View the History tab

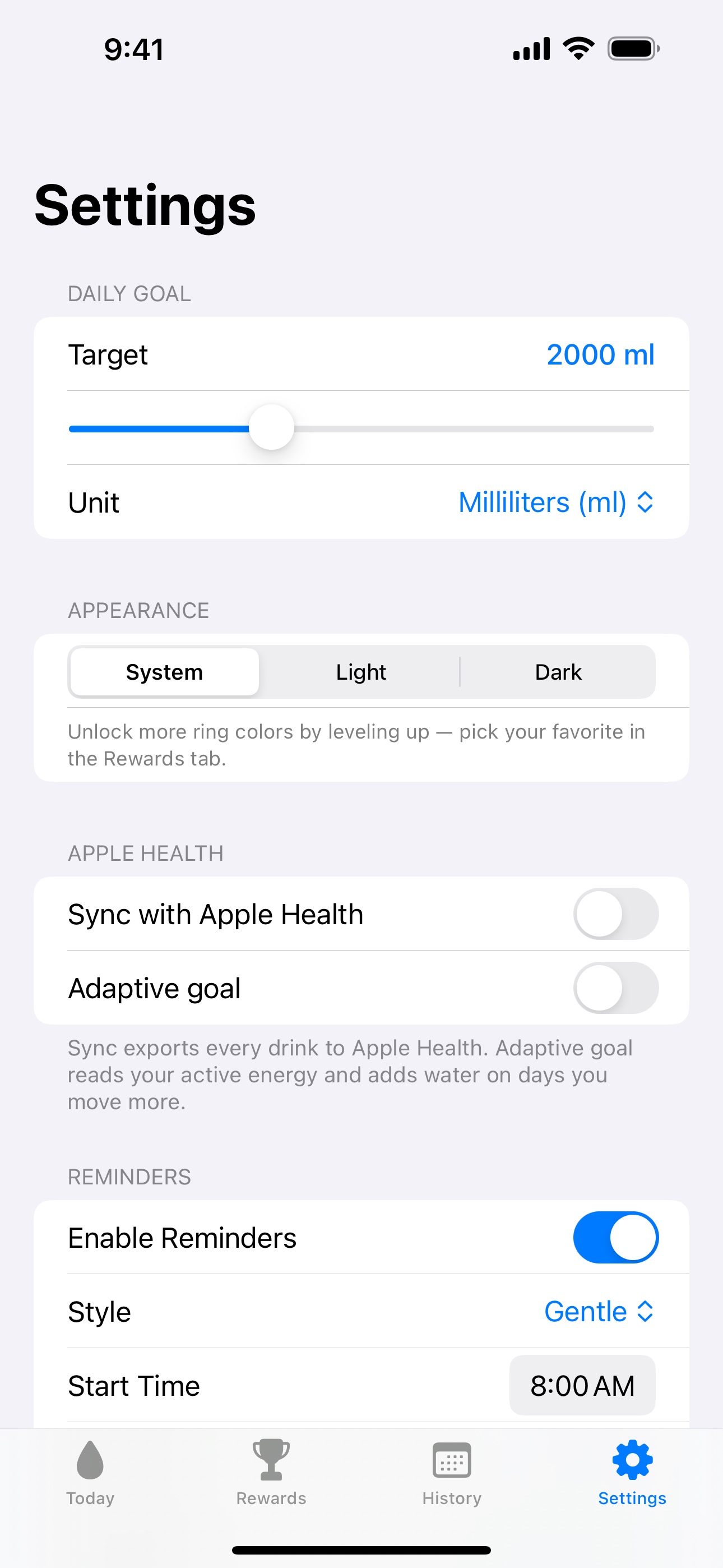pos(452,1473)
